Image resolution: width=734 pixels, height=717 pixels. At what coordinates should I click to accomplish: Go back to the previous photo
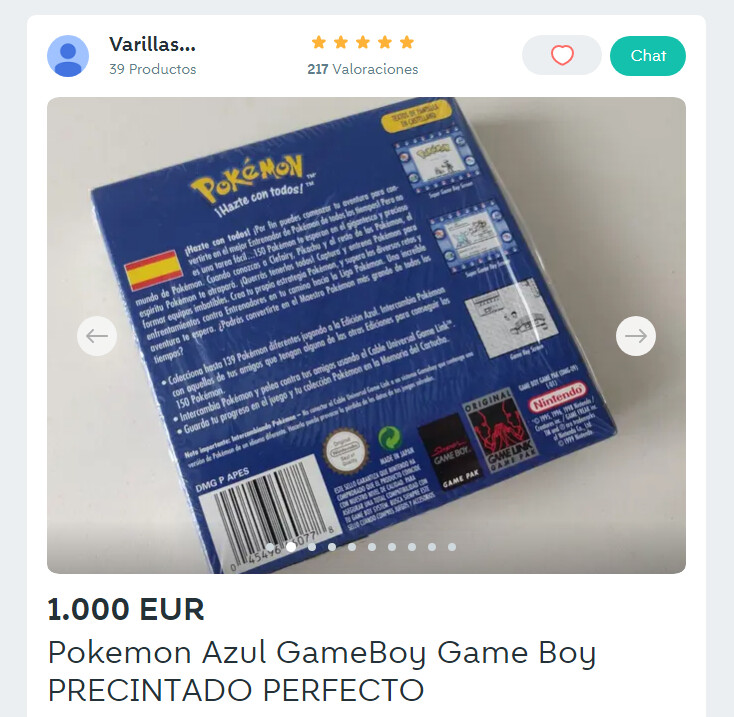[x=97, y=336]
